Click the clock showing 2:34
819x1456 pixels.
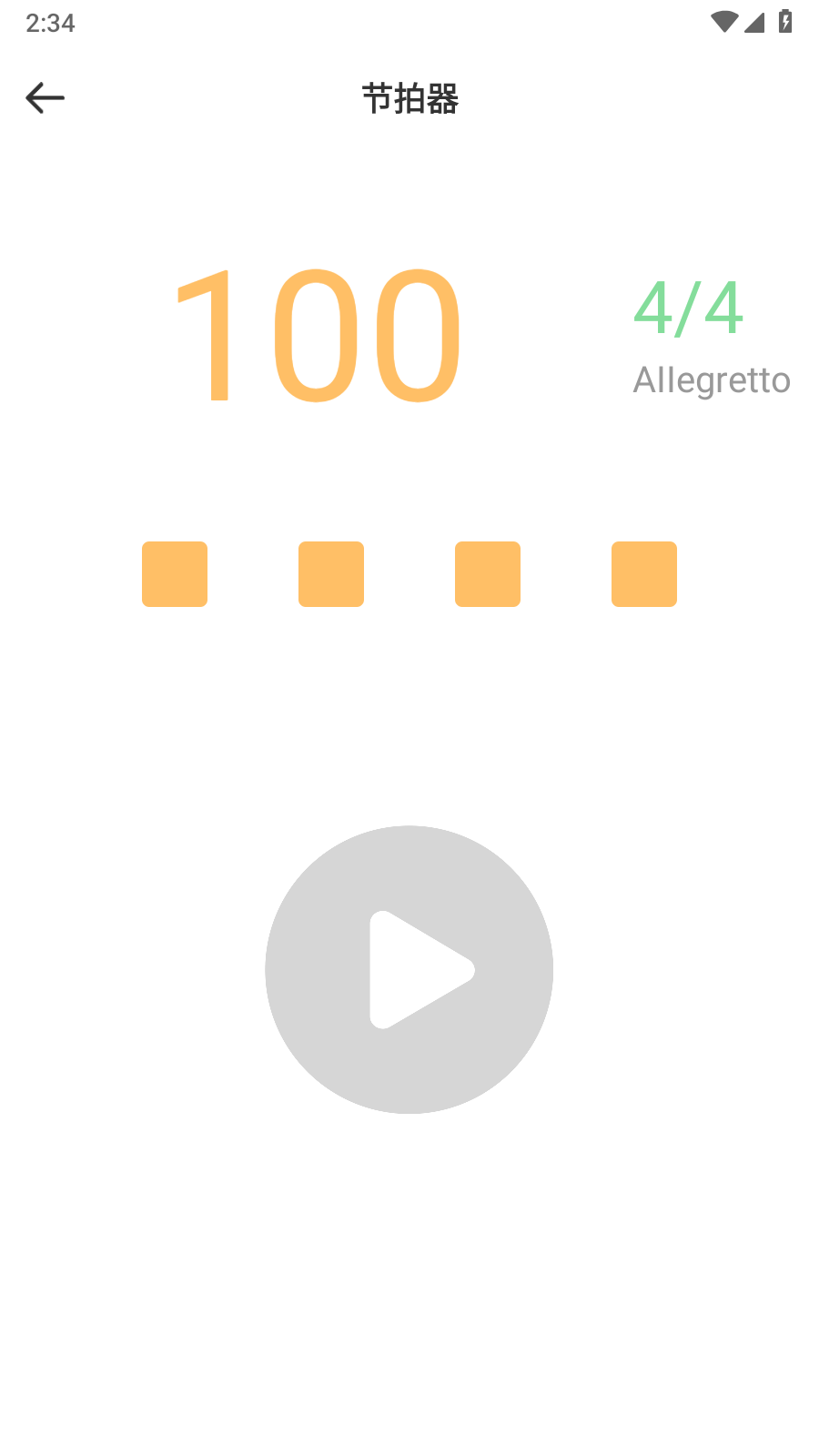point(52,25)
